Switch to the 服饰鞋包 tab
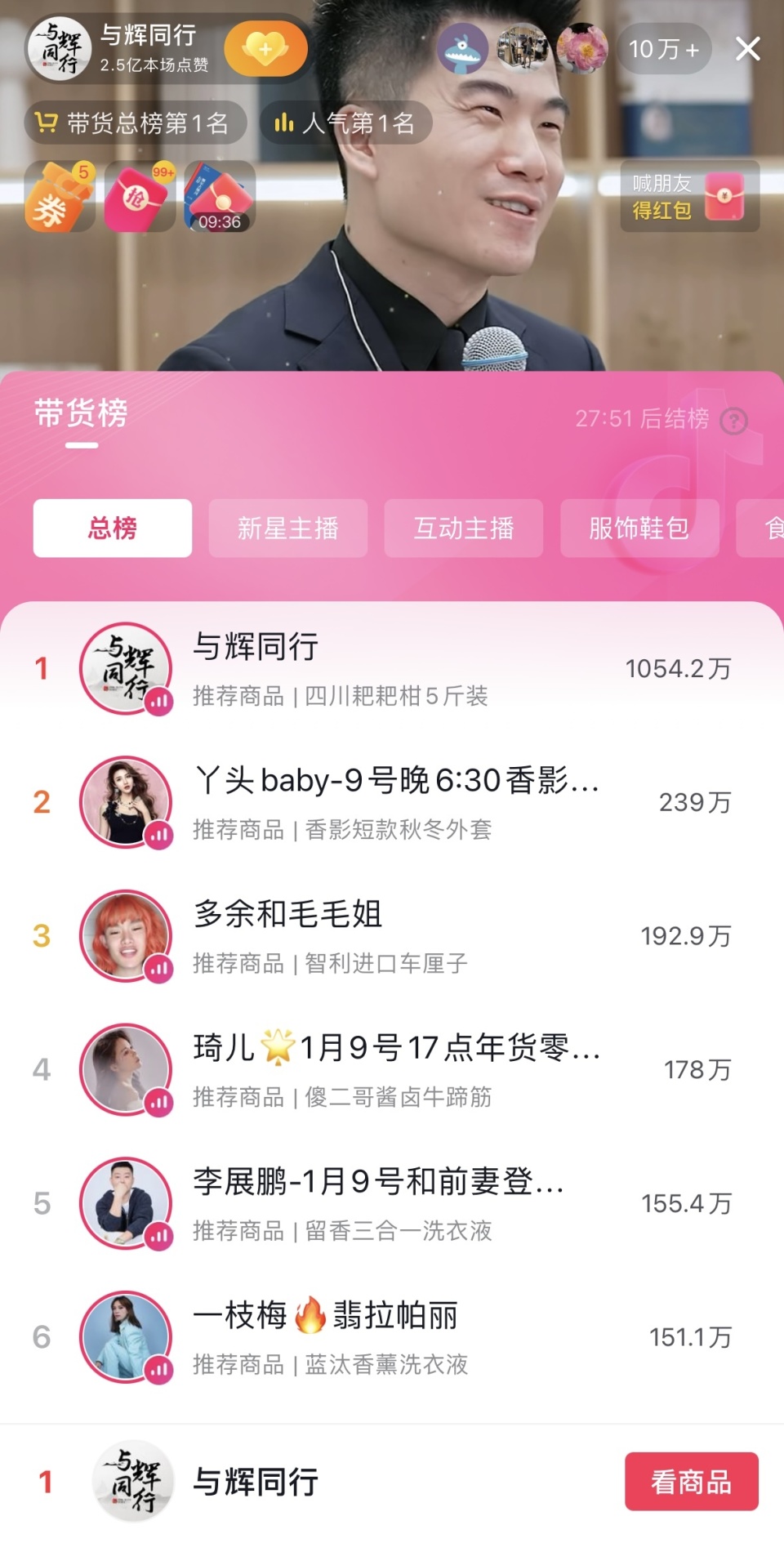Image resolution: width=784 pixels, height=1552 pixels. (639, 528)
